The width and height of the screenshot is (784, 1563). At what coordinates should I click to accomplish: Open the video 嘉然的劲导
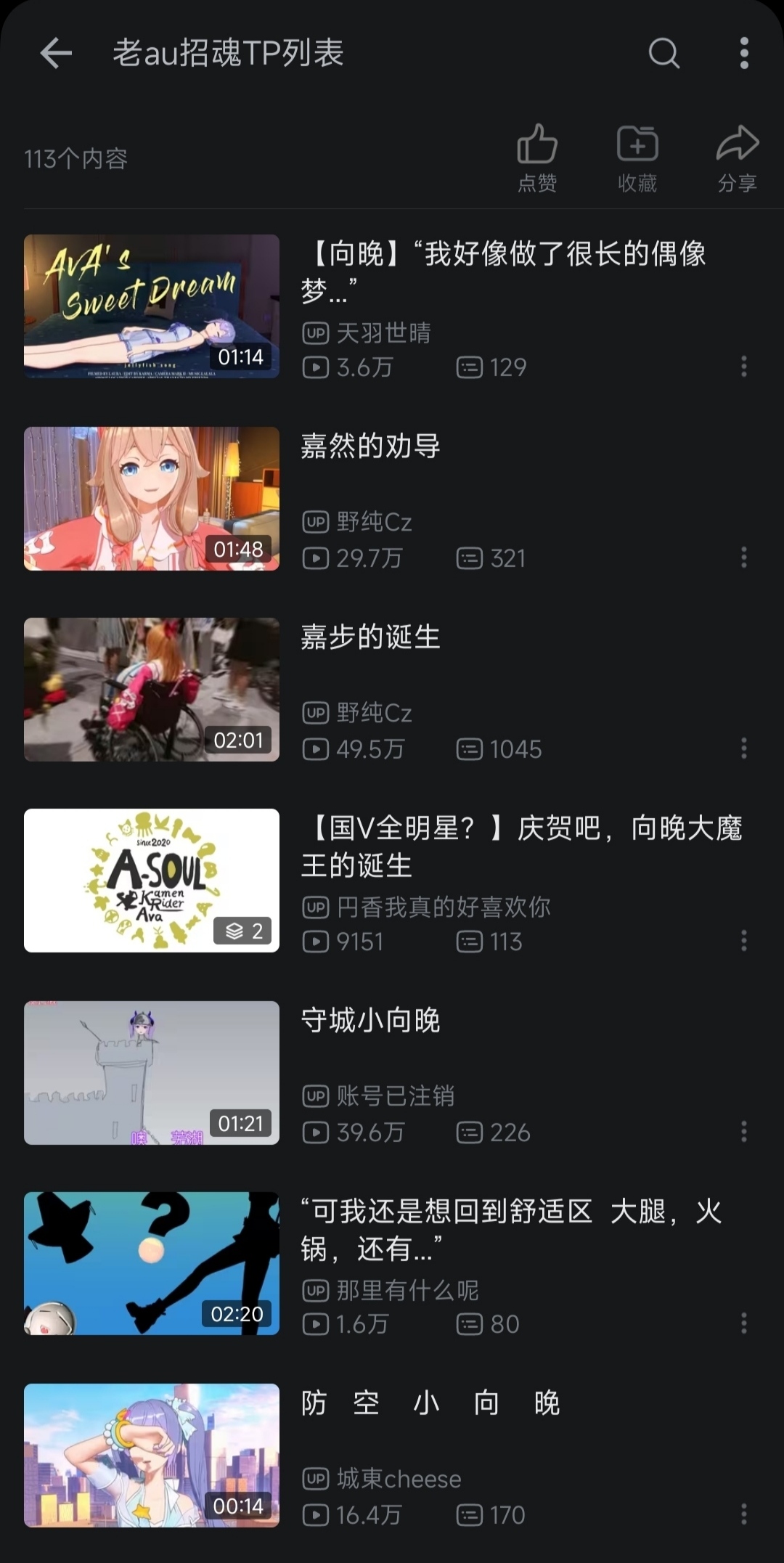click(x=152, y=498)
